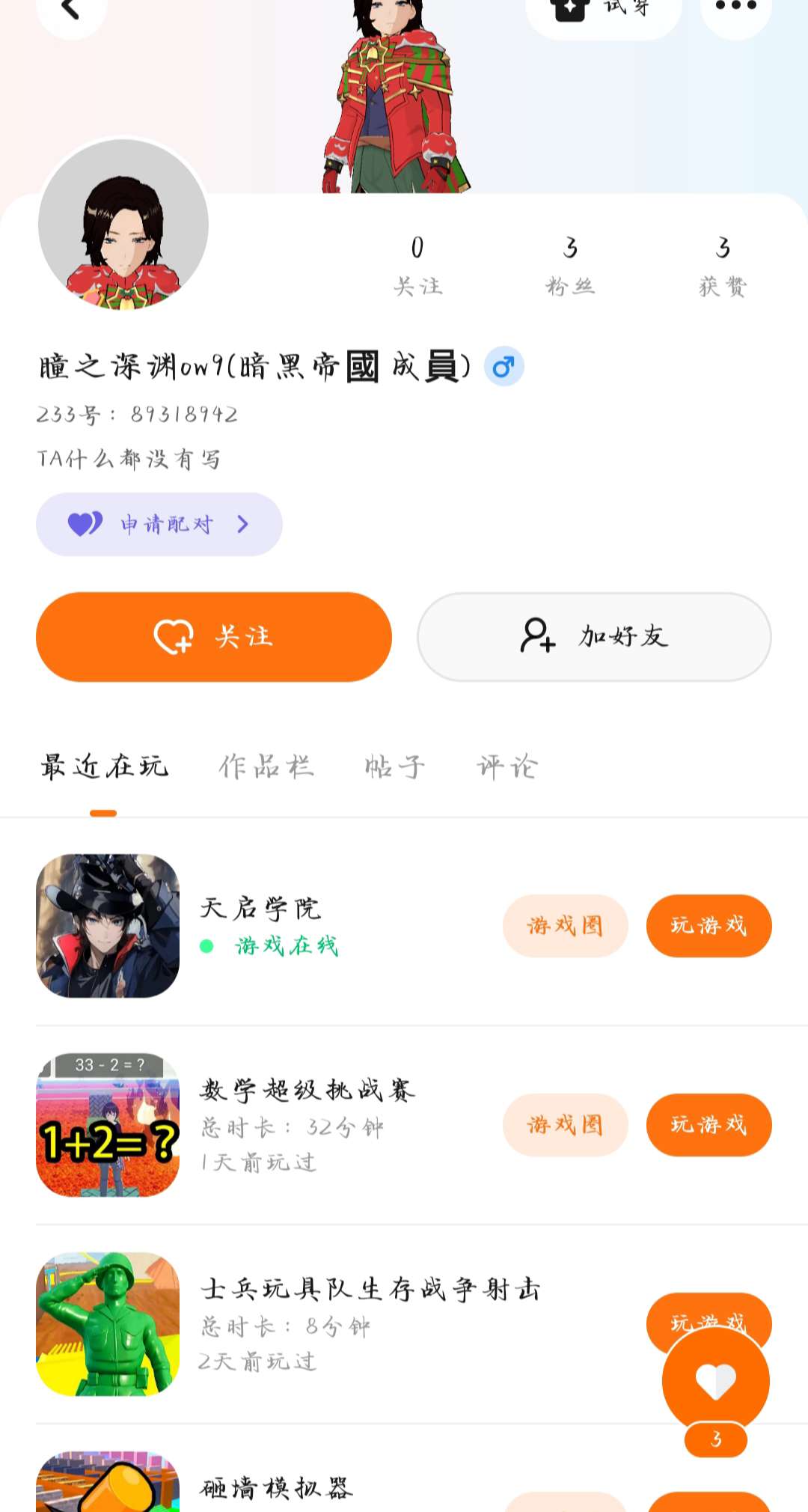Switch to the 作品栏 tab
808x1512 pixels.
(266, 767)
